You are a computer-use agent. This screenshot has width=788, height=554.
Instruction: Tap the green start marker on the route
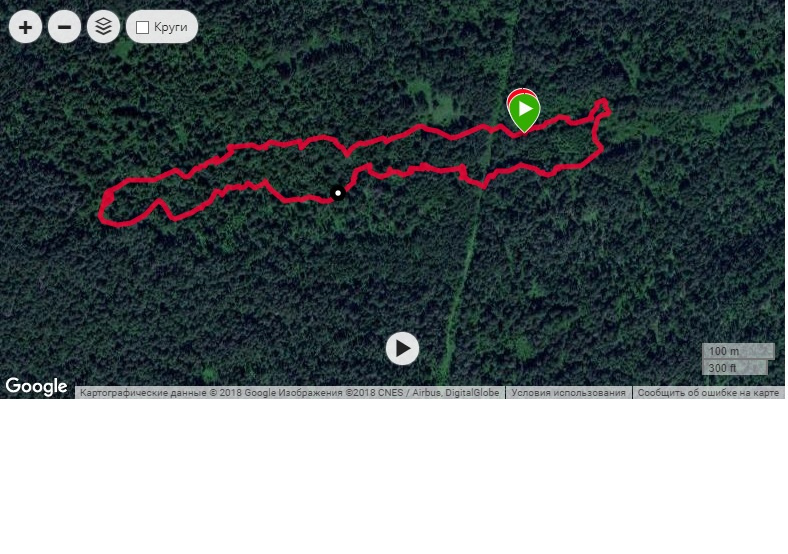[524, 110]
